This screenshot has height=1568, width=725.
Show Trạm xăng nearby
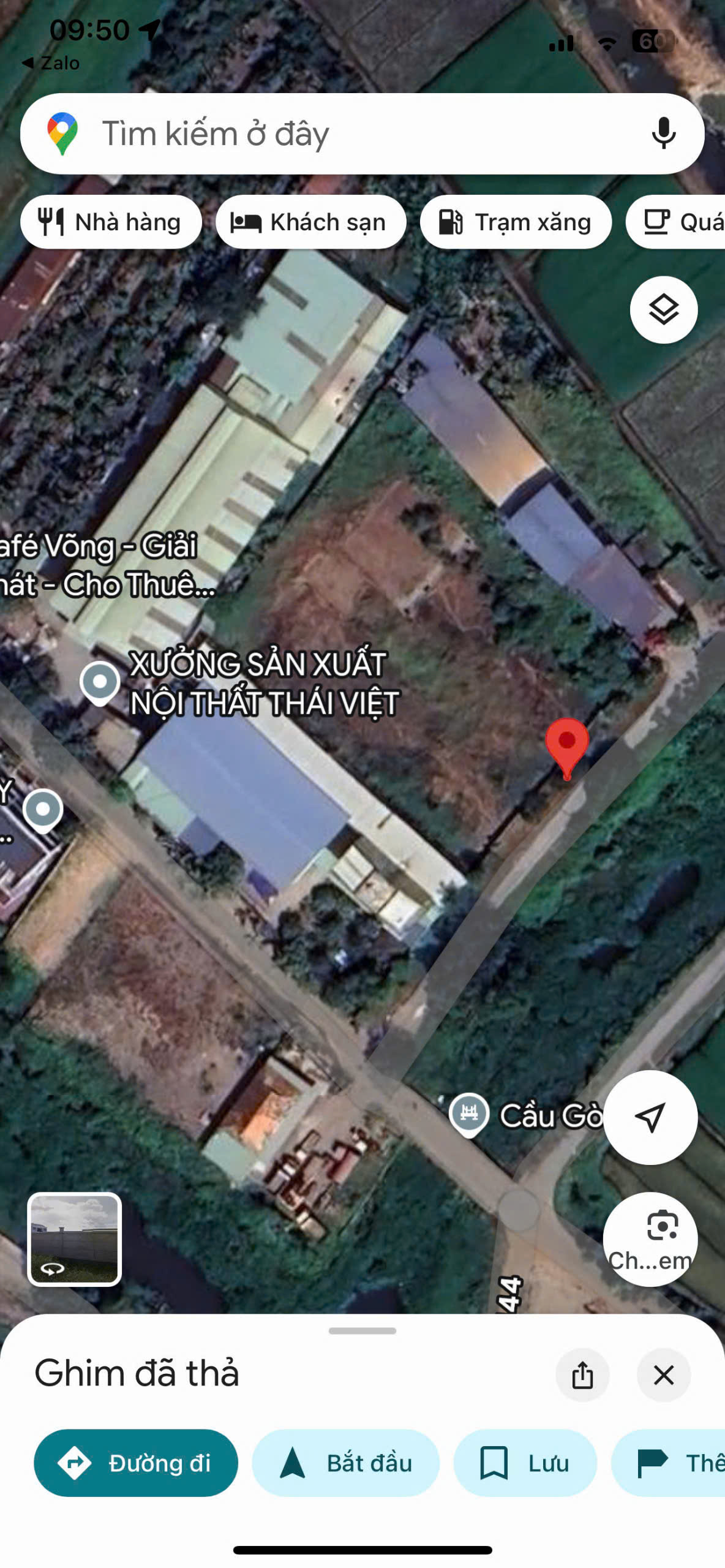coord(515,222)
